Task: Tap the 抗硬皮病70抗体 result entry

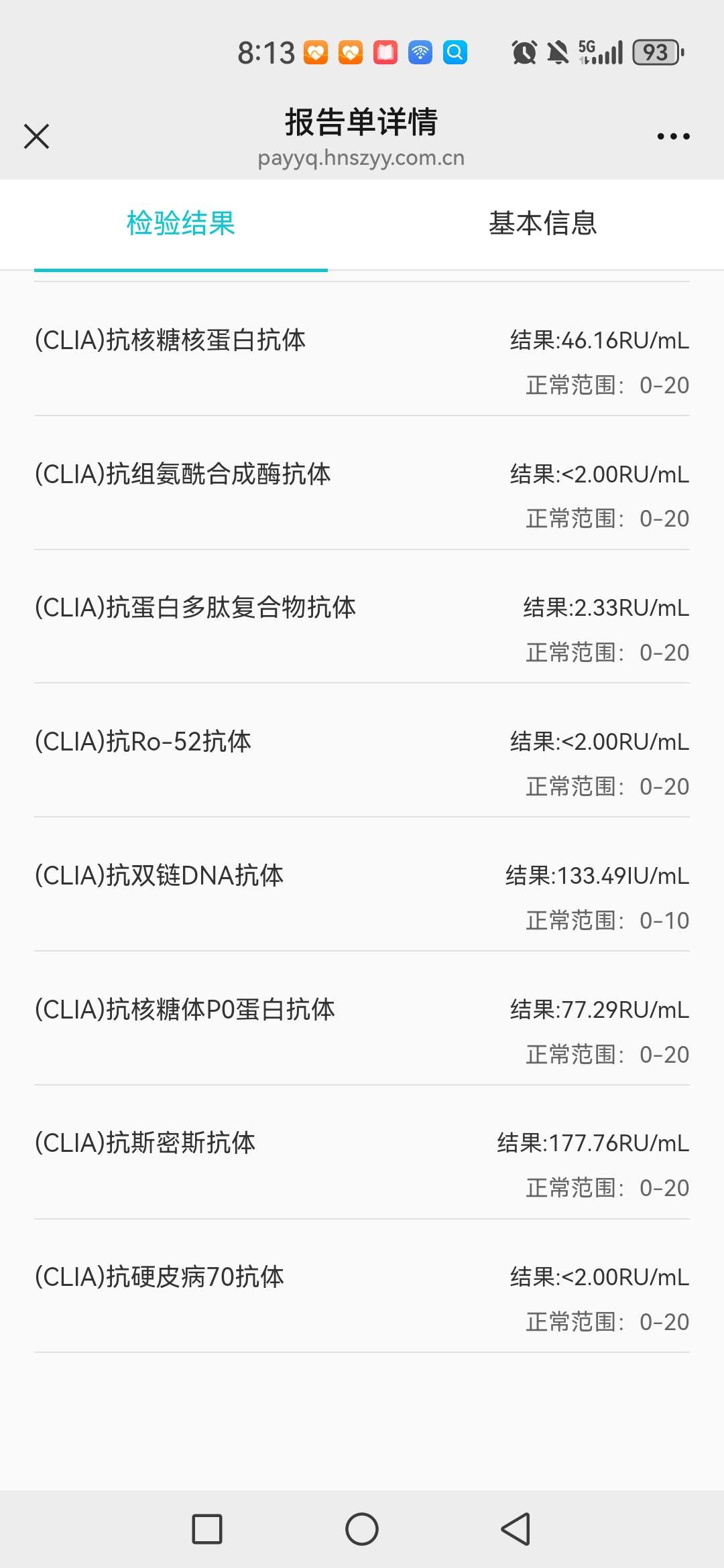Action: pyautogui.click(x=362, y=1297)
